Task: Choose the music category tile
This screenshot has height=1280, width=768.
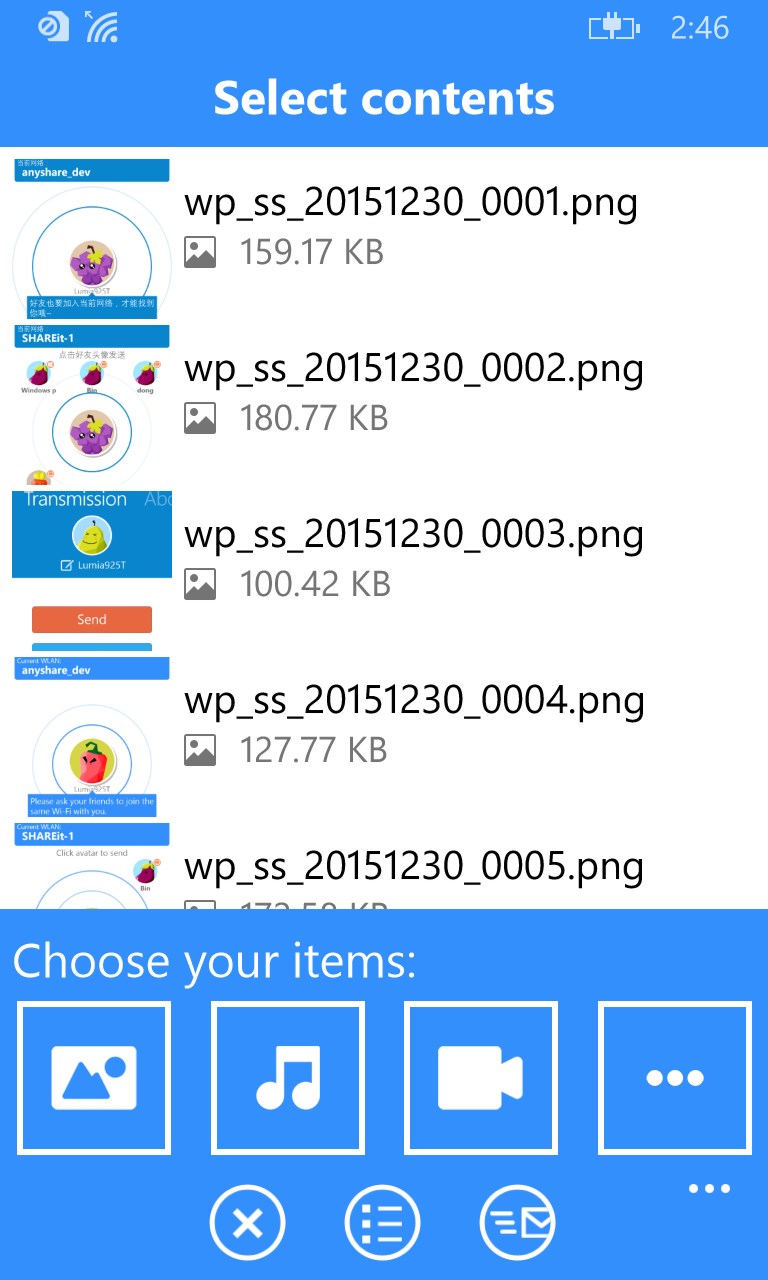Action: coord(288,1077)
